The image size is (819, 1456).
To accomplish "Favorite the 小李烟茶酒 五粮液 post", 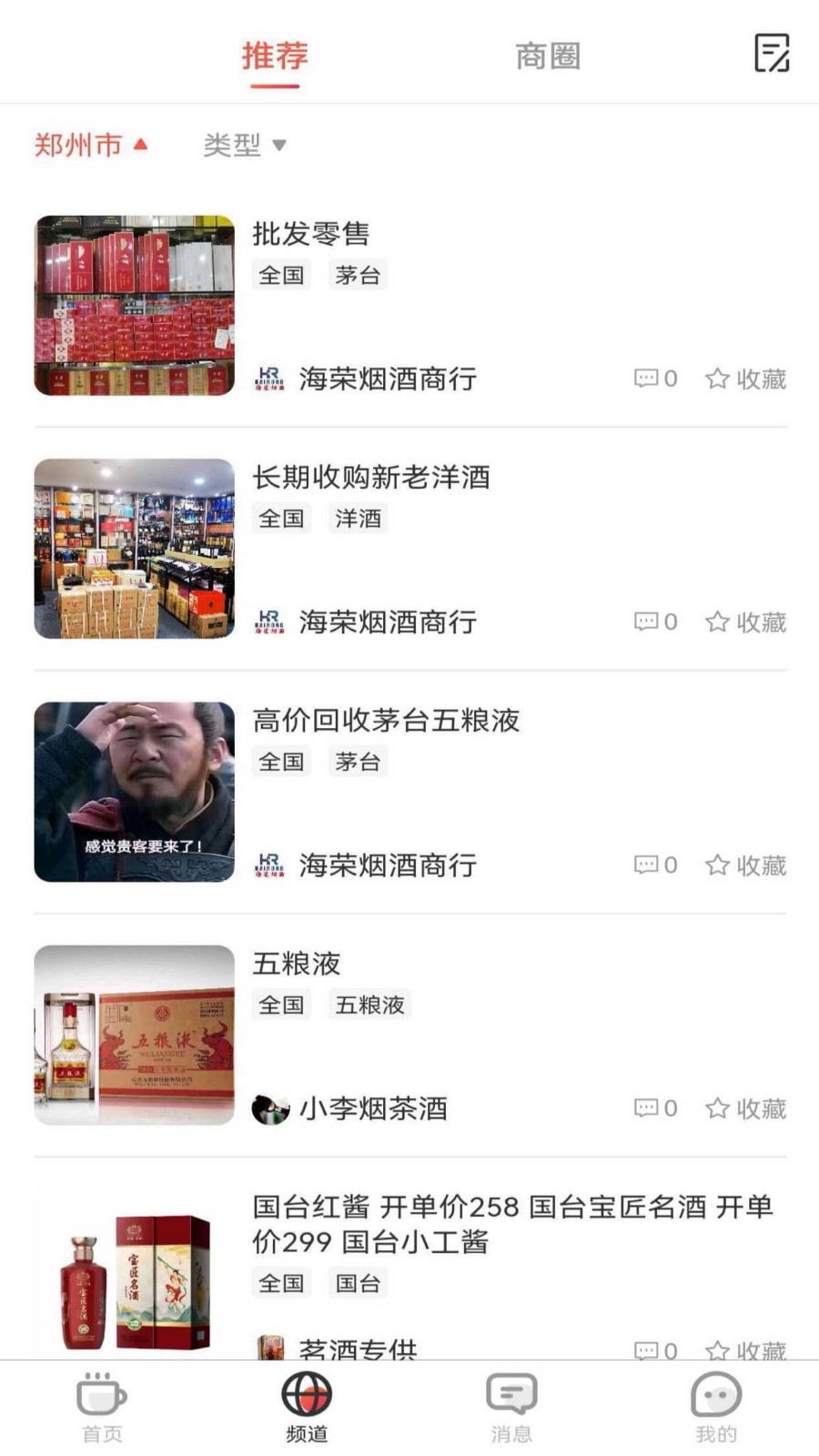I will coord(745,1108).
